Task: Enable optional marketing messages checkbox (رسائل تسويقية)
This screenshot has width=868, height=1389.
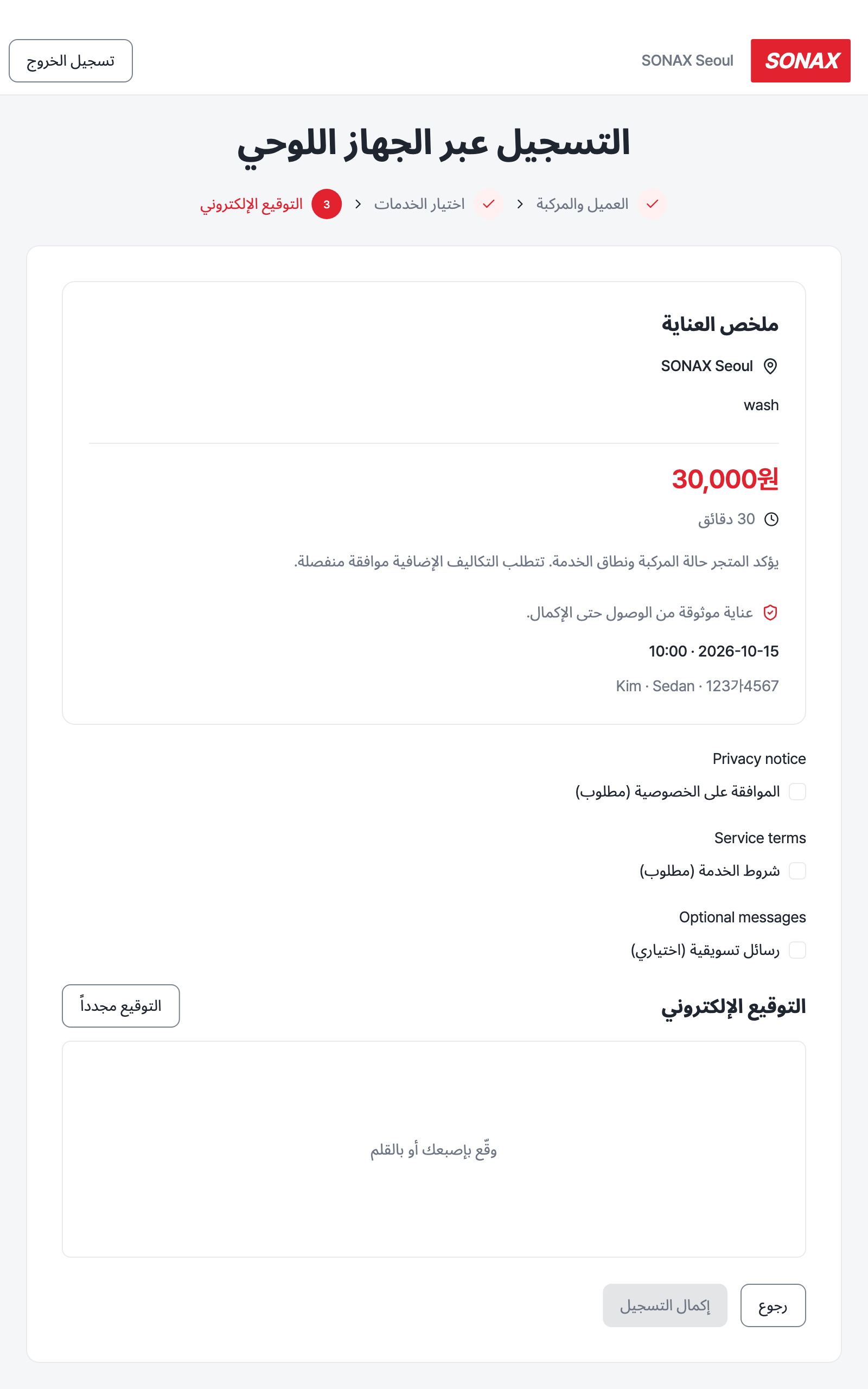Action: tap(797, 950)
